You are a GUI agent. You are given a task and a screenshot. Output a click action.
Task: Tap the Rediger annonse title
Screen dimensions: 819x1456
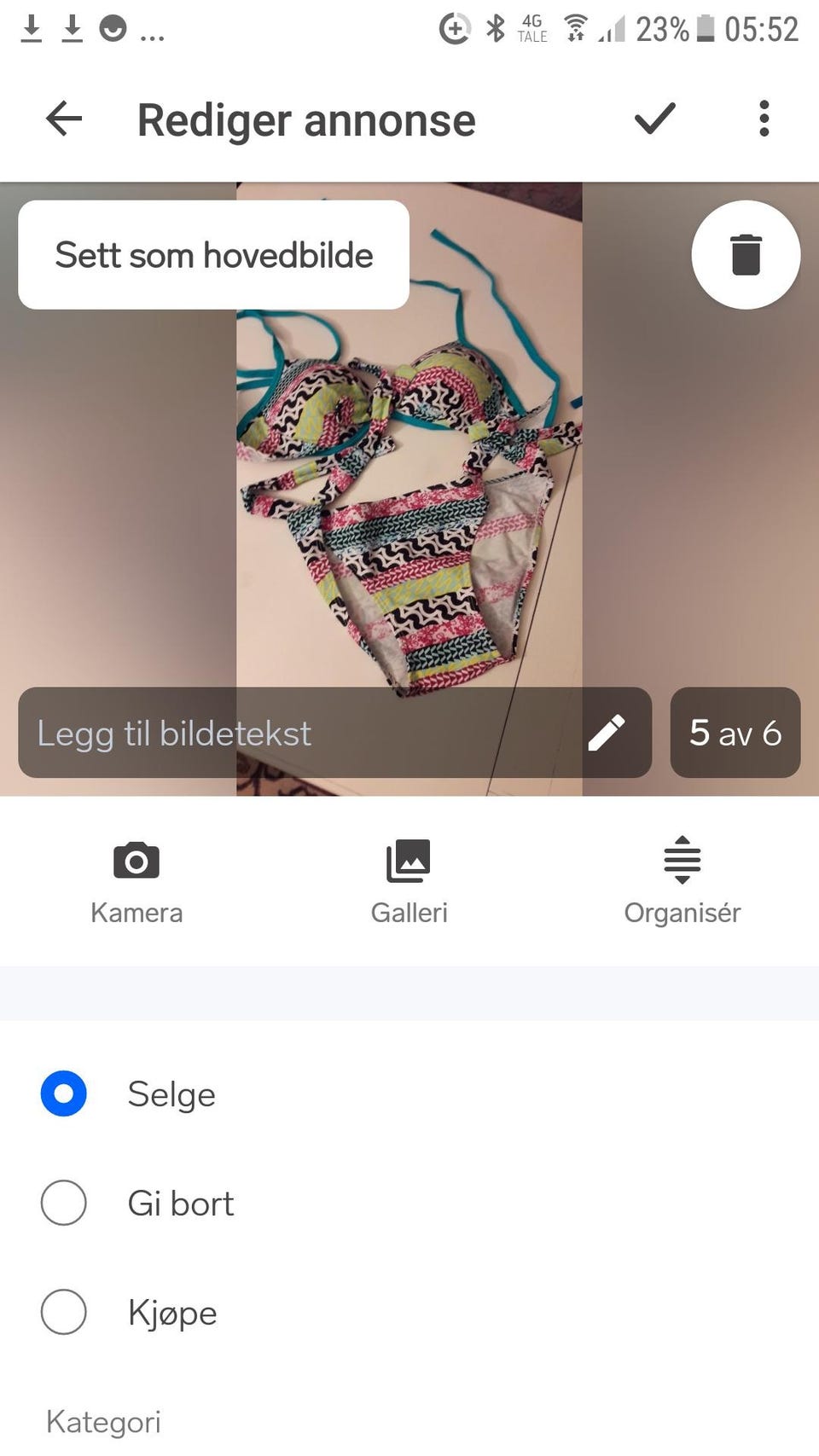pos(306,119)
